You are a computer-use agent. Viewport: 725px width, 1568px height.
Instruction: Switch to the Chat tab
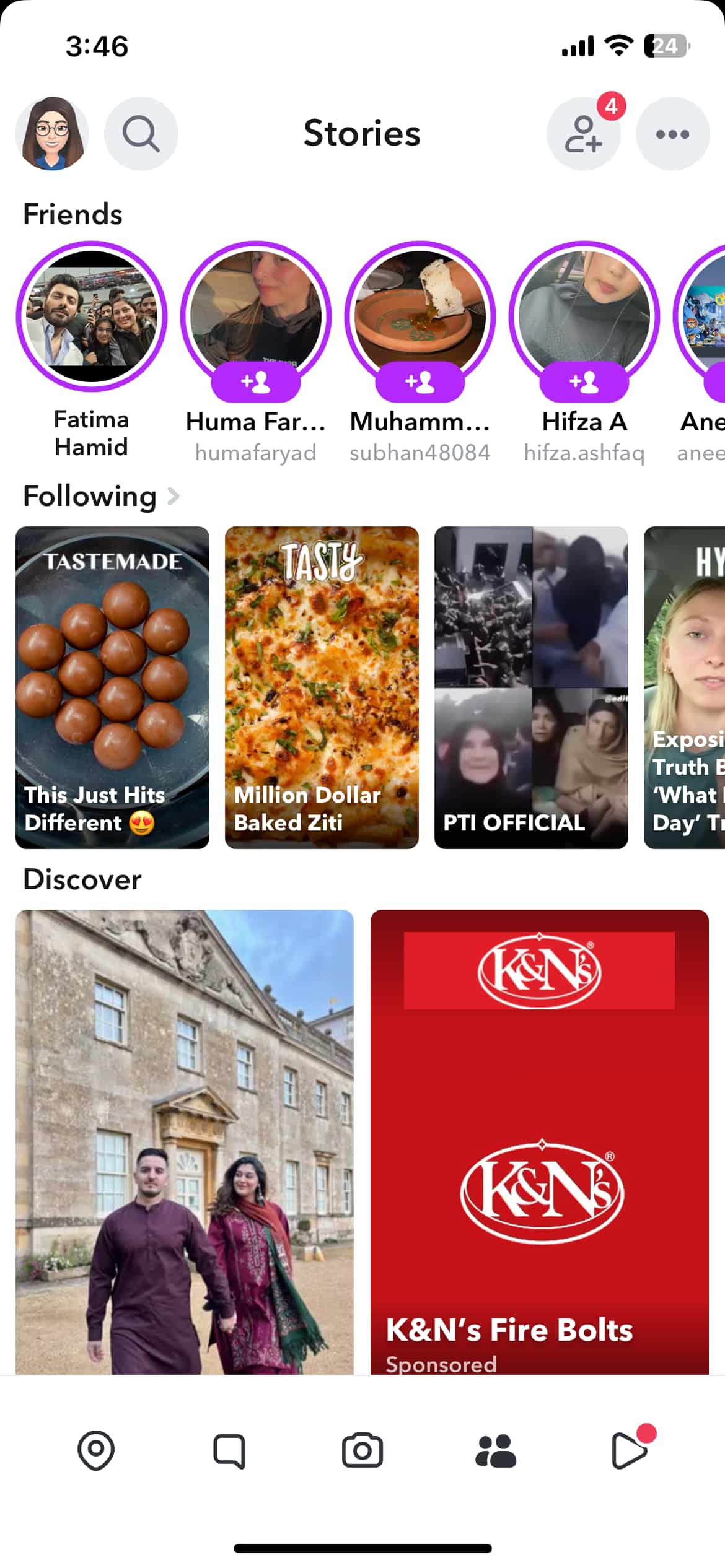[x=229, y=1450]
